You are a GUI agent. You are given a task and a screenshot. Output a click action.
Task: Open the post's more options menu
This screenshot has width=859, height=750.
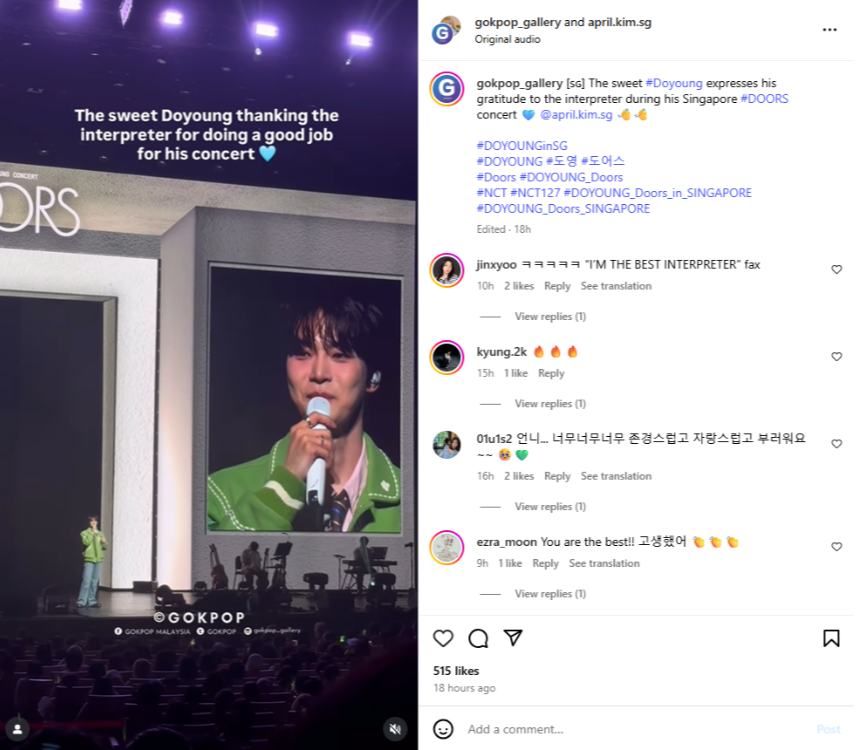[x=829, y=30]
